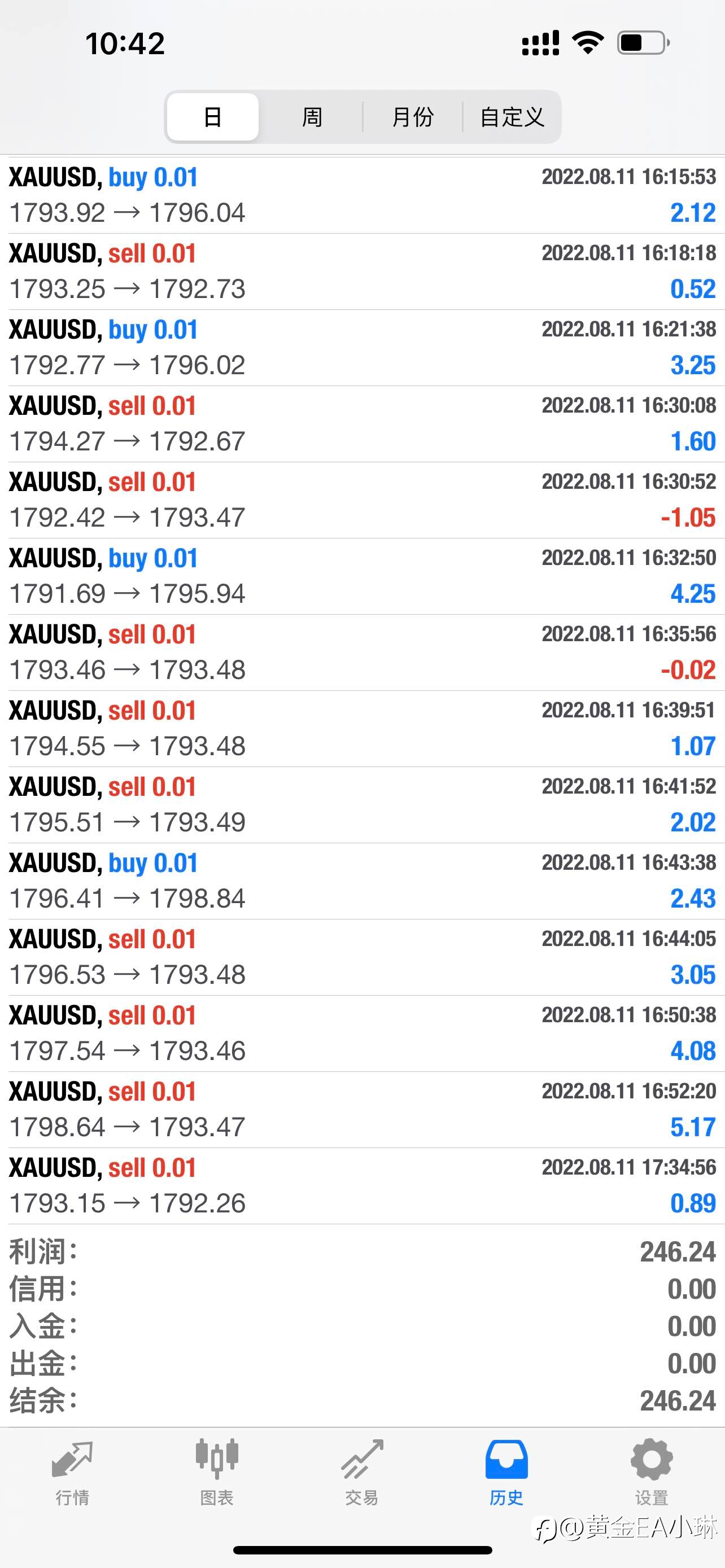Expand the sell trade closed at 16:18:18
The height and width of the screenshot is (1568, 725).
pyautogui.click(x=362, y=271)
